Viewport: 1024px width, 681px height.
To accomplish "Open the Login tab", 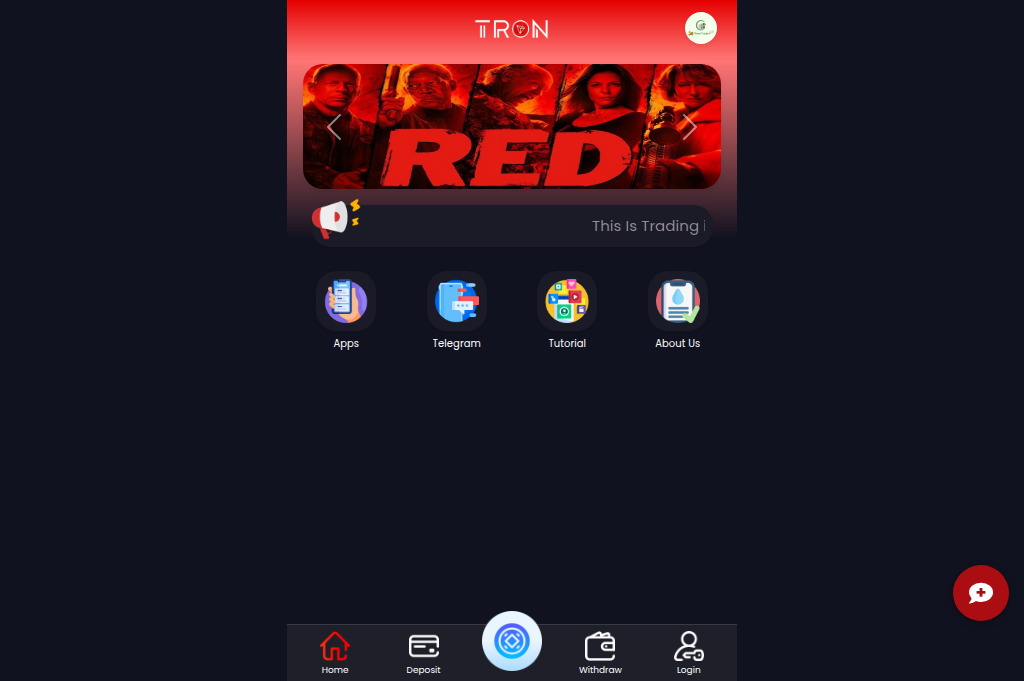I will [688, 653].
